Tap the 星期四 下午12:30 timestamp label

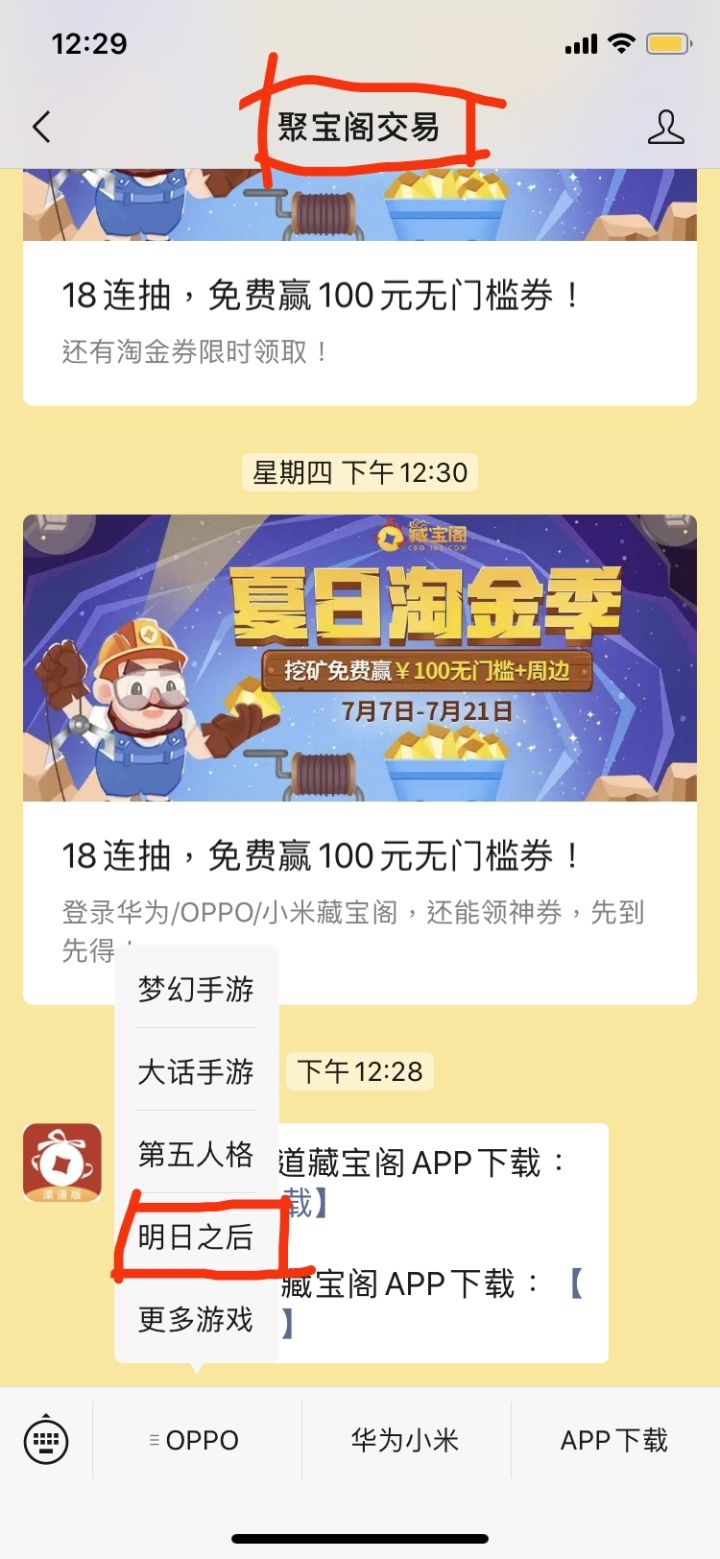click(360, 472)
